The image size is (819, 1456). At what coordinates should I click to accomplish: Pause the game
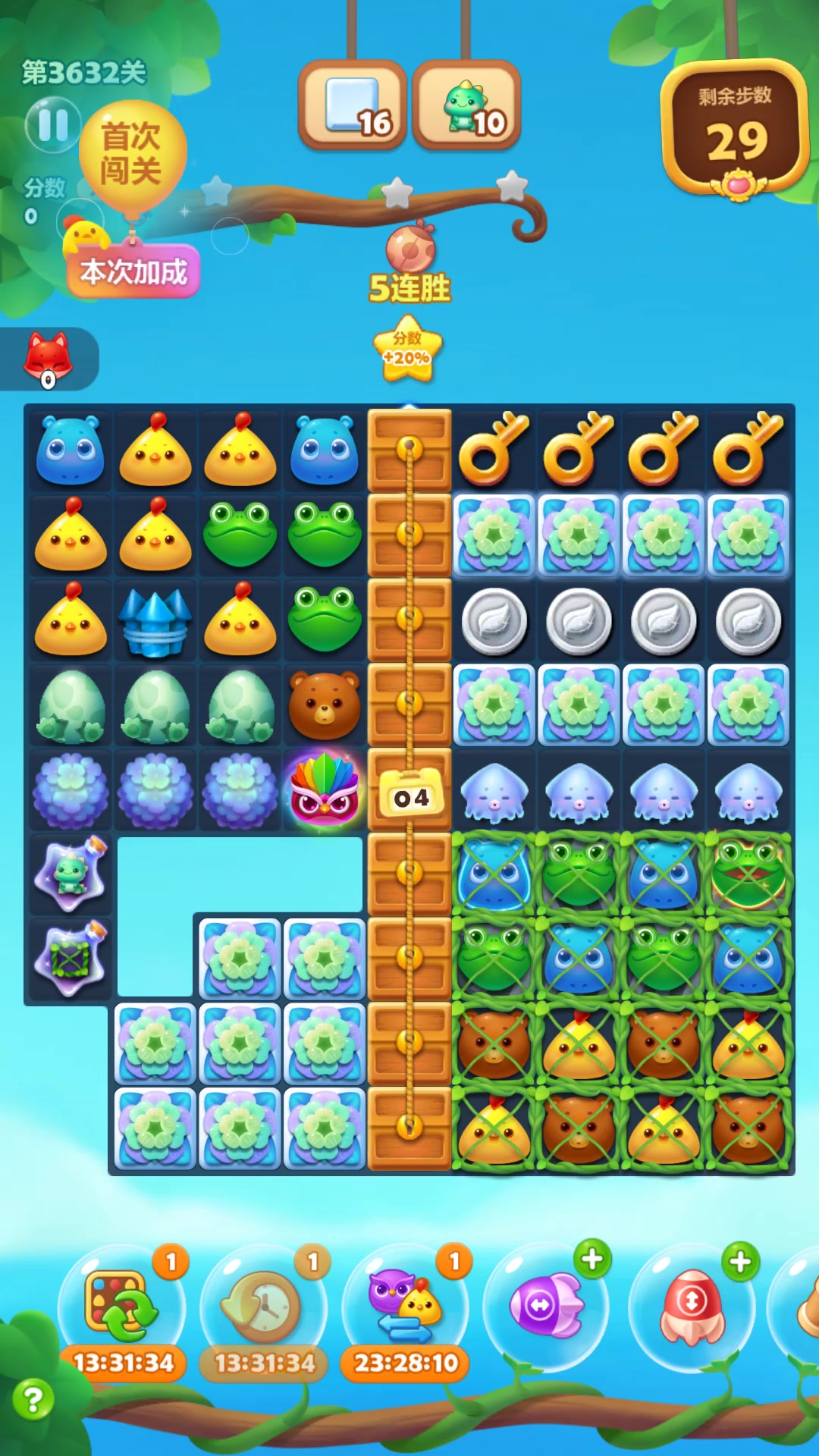click(x=52, y=125)
